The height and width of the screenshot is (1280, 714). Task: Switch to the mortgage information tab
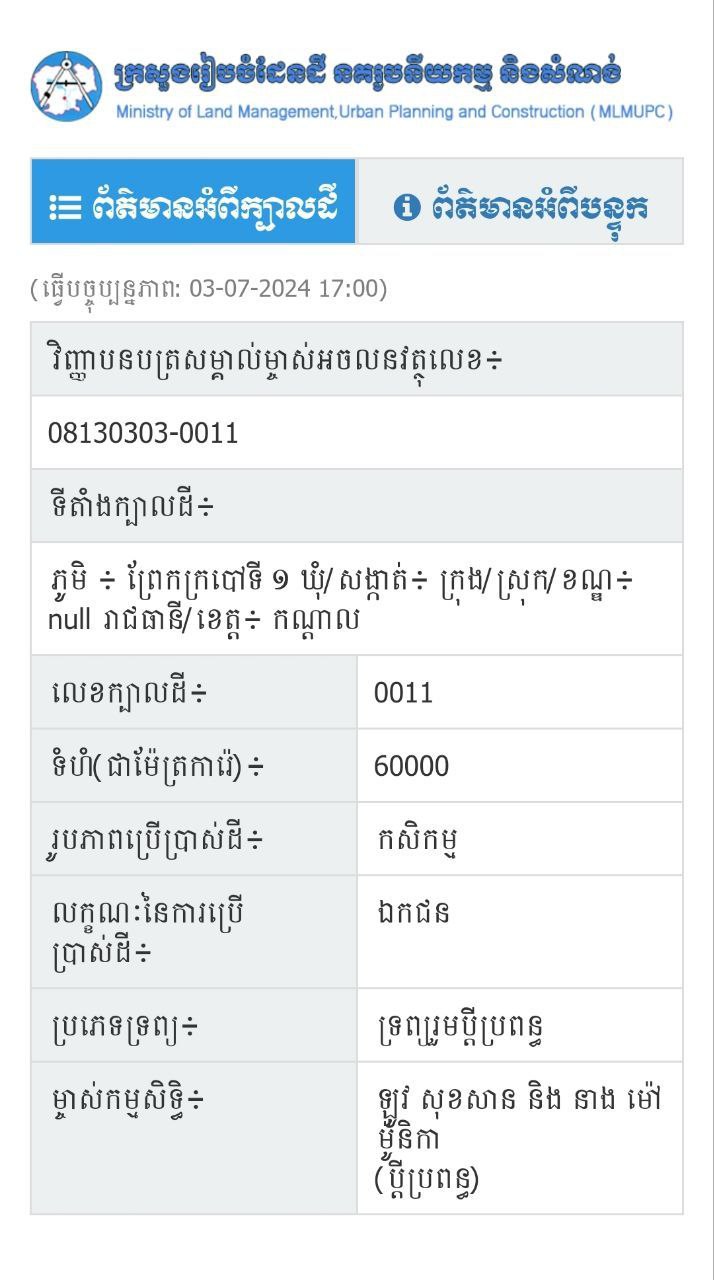coord(520,201)
